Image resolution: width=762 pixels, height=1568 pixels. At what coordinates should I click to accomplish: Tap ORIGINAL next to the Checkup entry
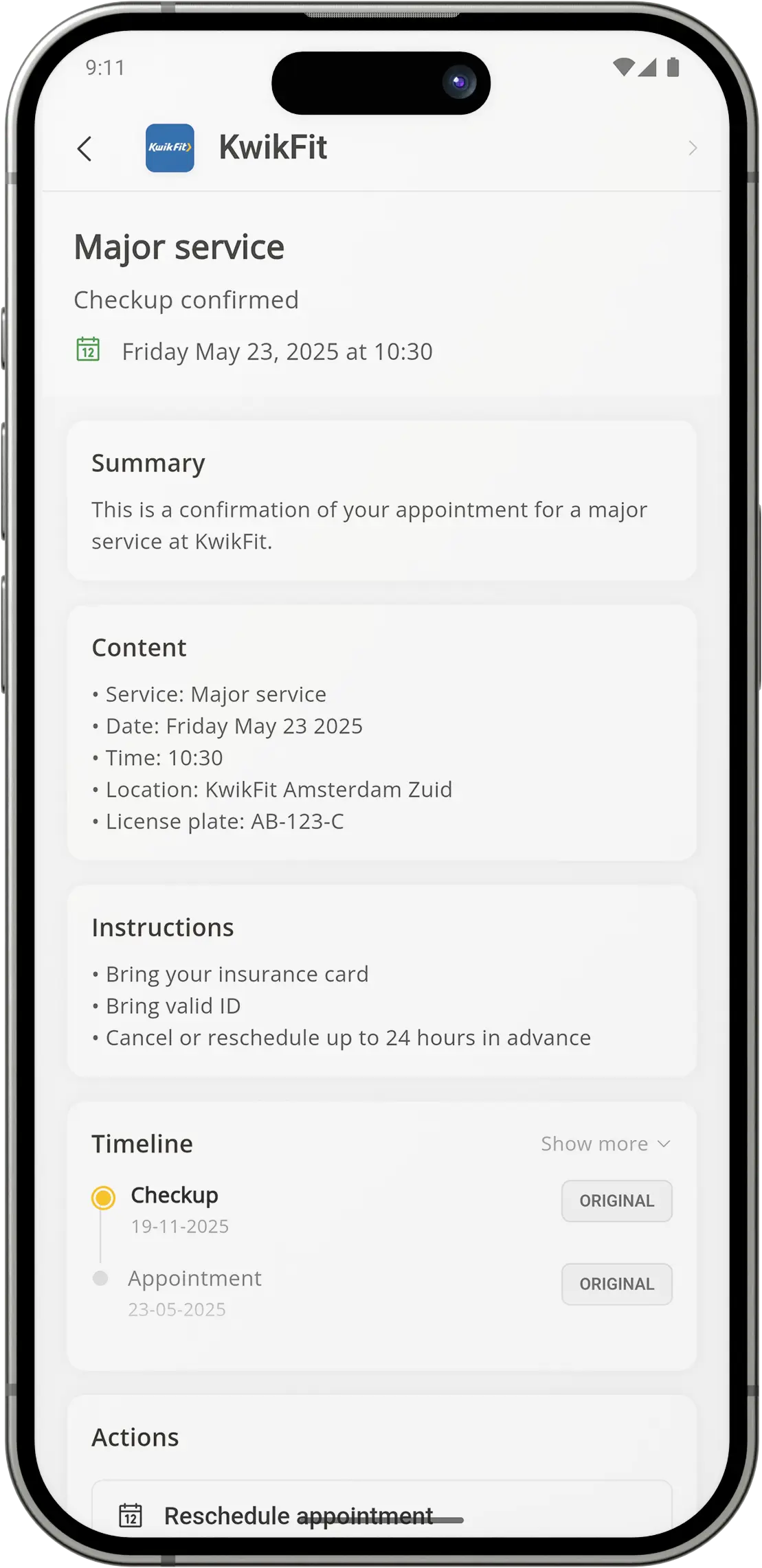(x=616, y=1201)
